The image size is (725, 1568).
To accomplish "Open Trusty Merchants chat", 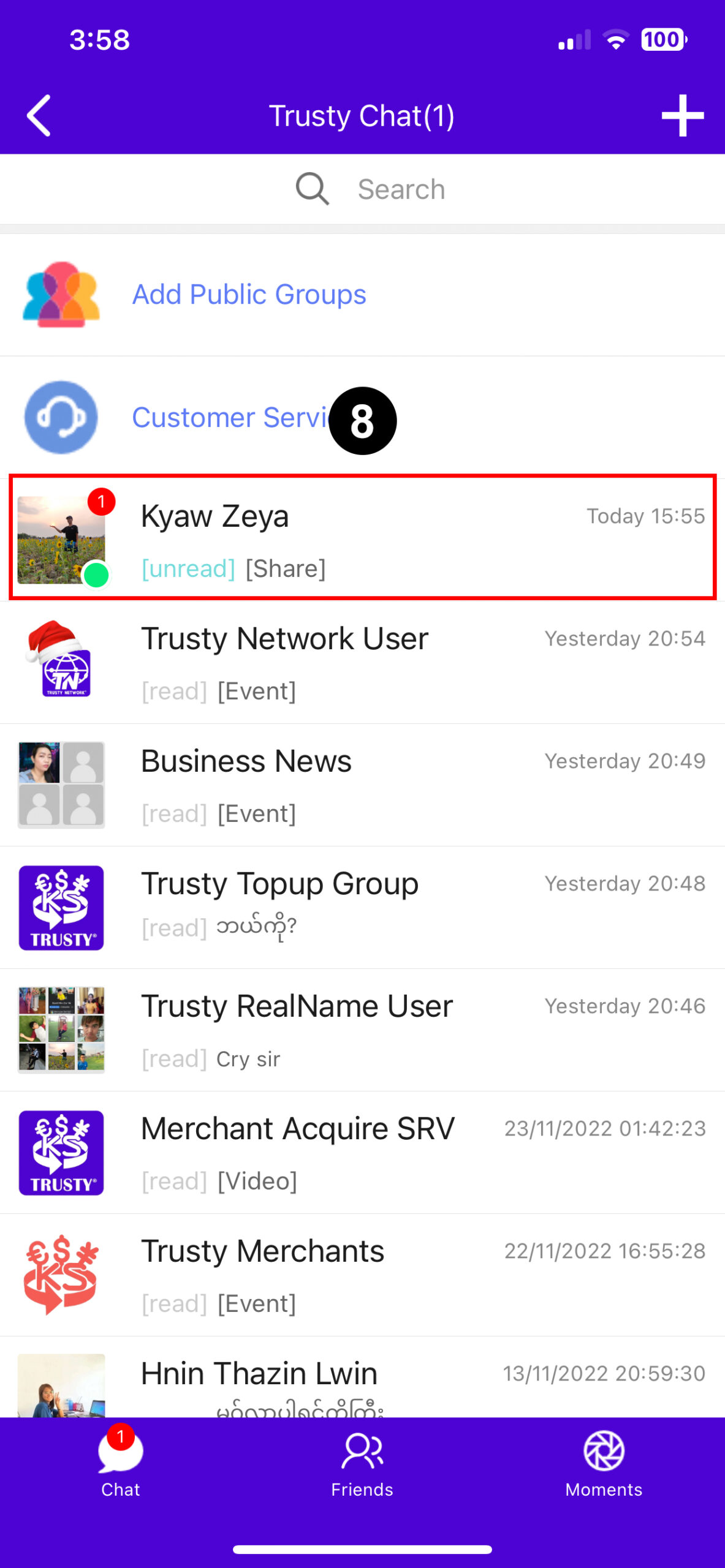I will tap(362, 1275).
